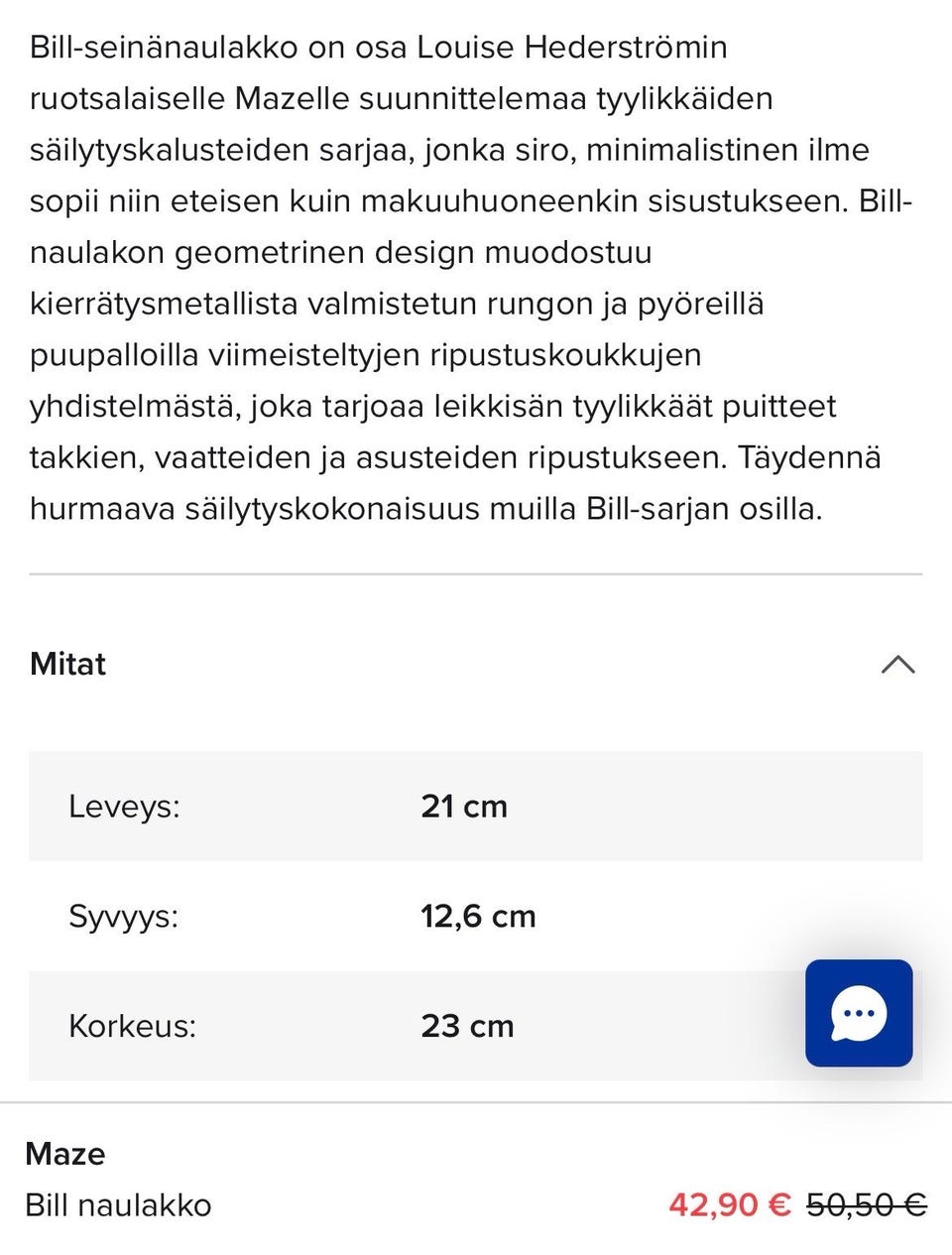This screenshot has width=952, height=1255.
Task: Click the chevron beside Mitat heading
Action: coord(898,665)
